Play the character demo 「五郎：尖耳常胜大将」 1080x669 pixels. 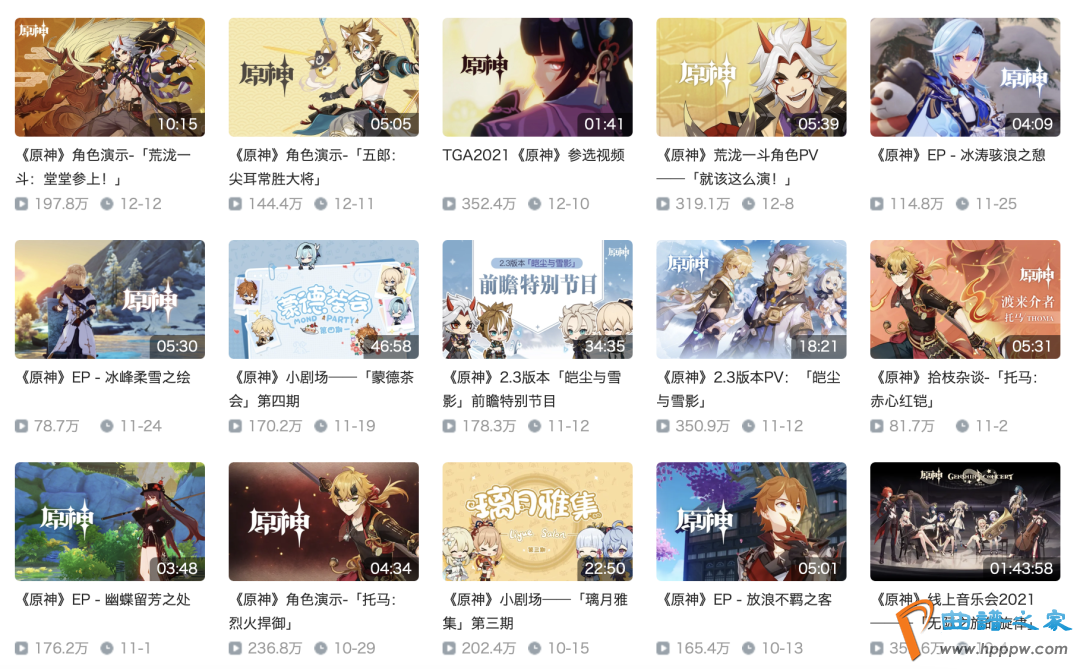(x=323, y=77)
